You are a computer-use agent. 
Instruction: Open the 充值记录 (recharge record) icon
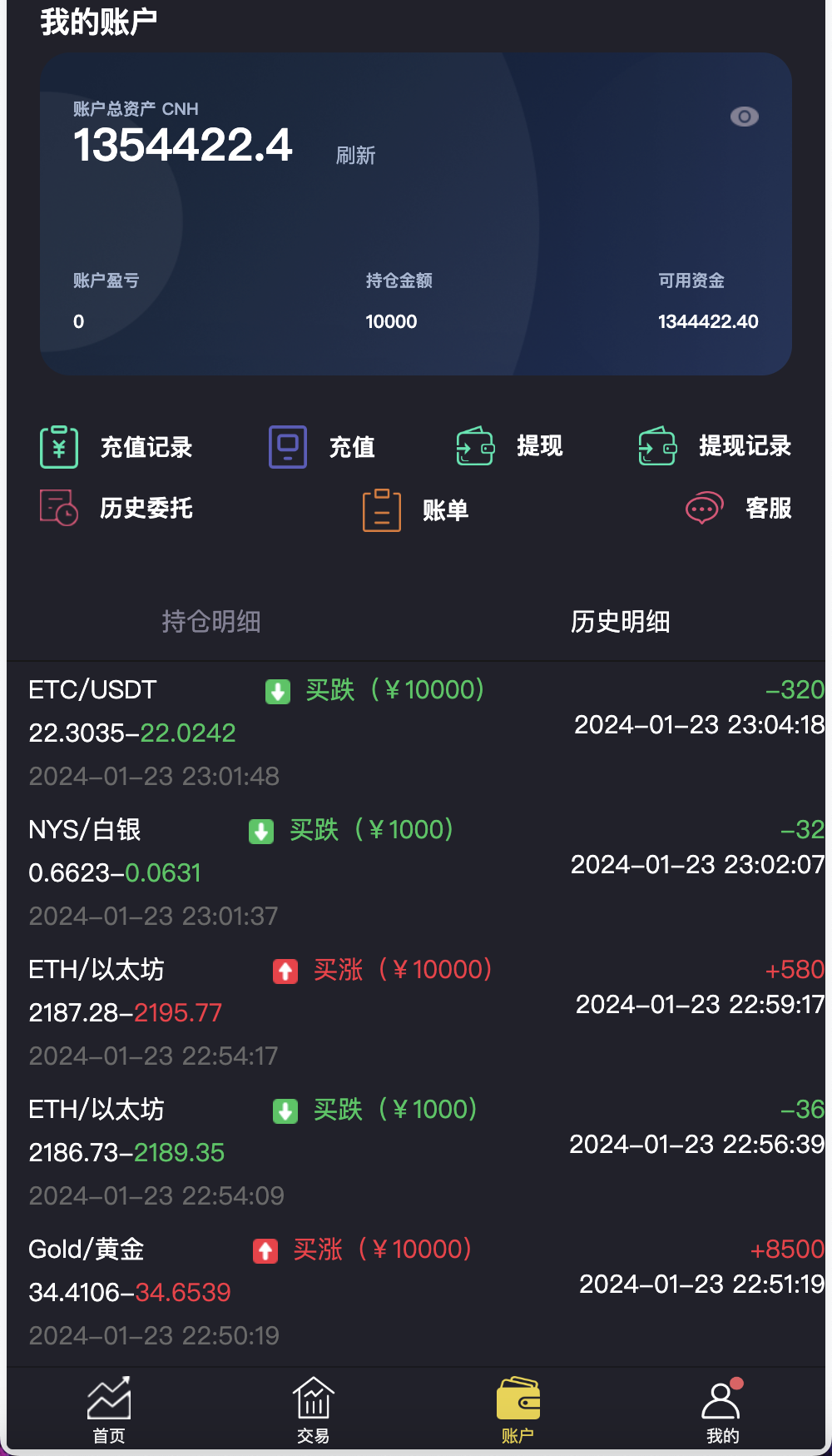pos(58,446)
